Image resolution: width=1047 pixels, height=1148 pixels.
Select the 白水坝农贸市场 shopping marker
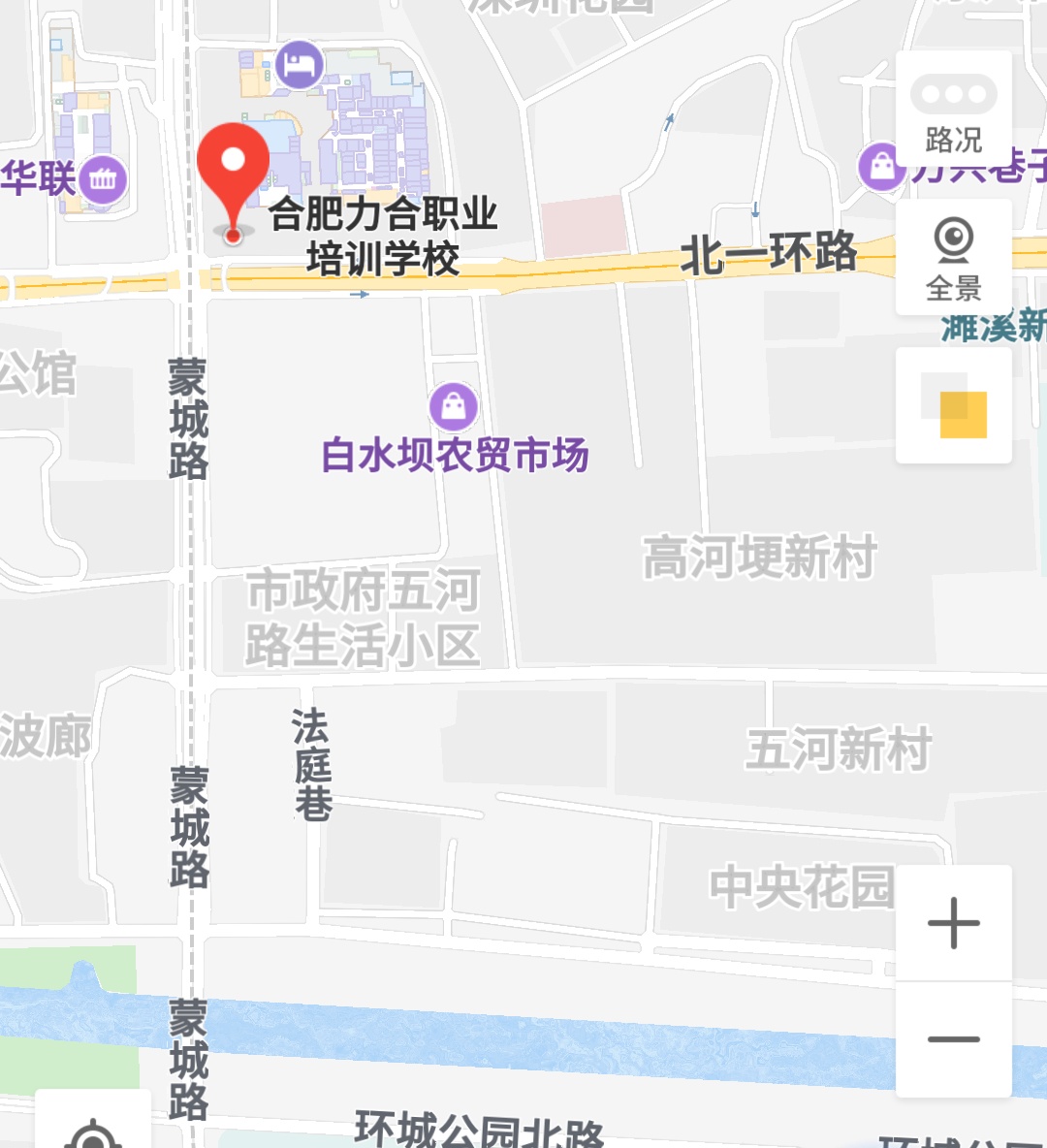454,406
